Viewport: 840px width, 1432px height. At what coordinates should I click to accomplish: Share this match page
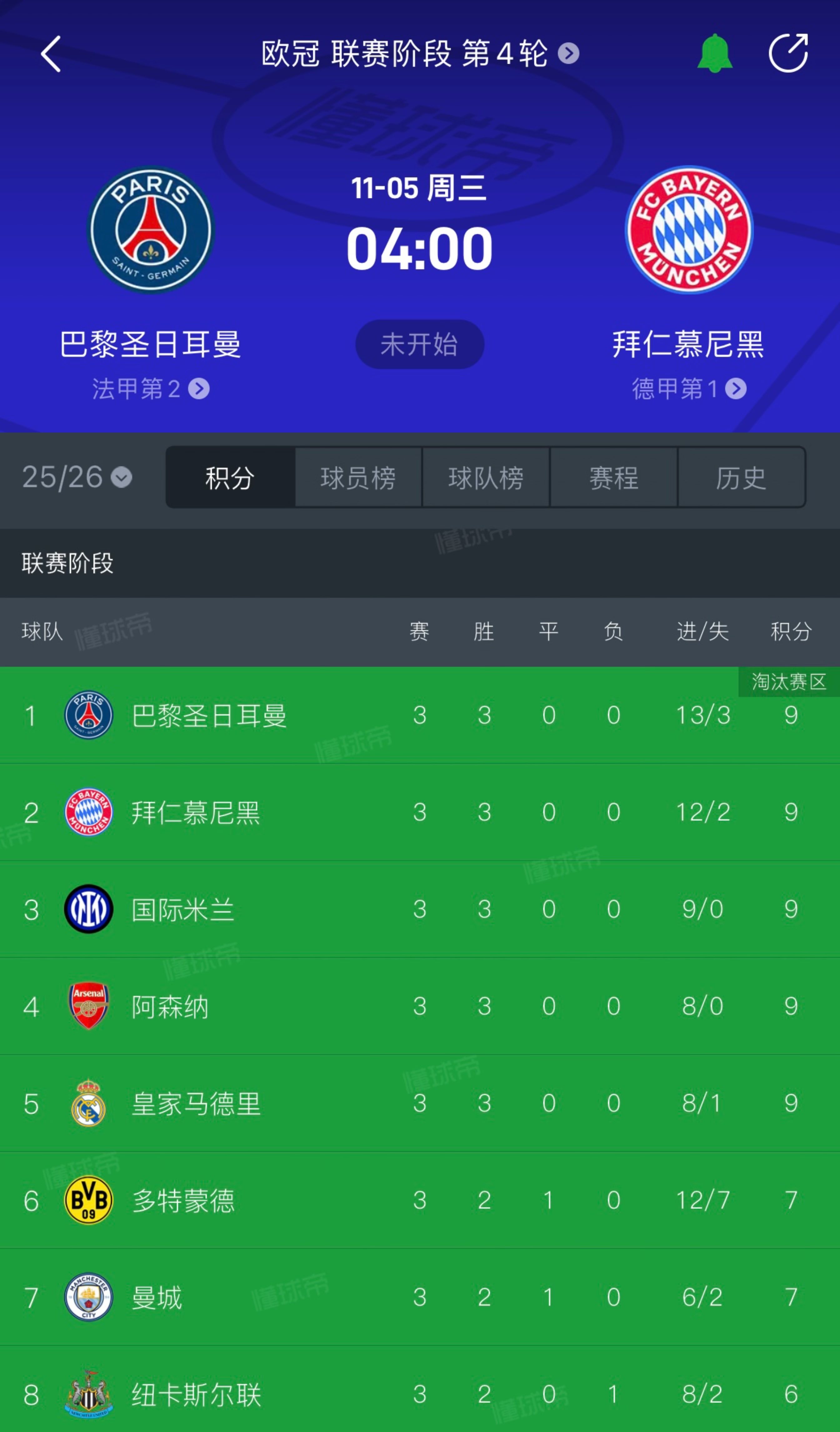(788, 53)
